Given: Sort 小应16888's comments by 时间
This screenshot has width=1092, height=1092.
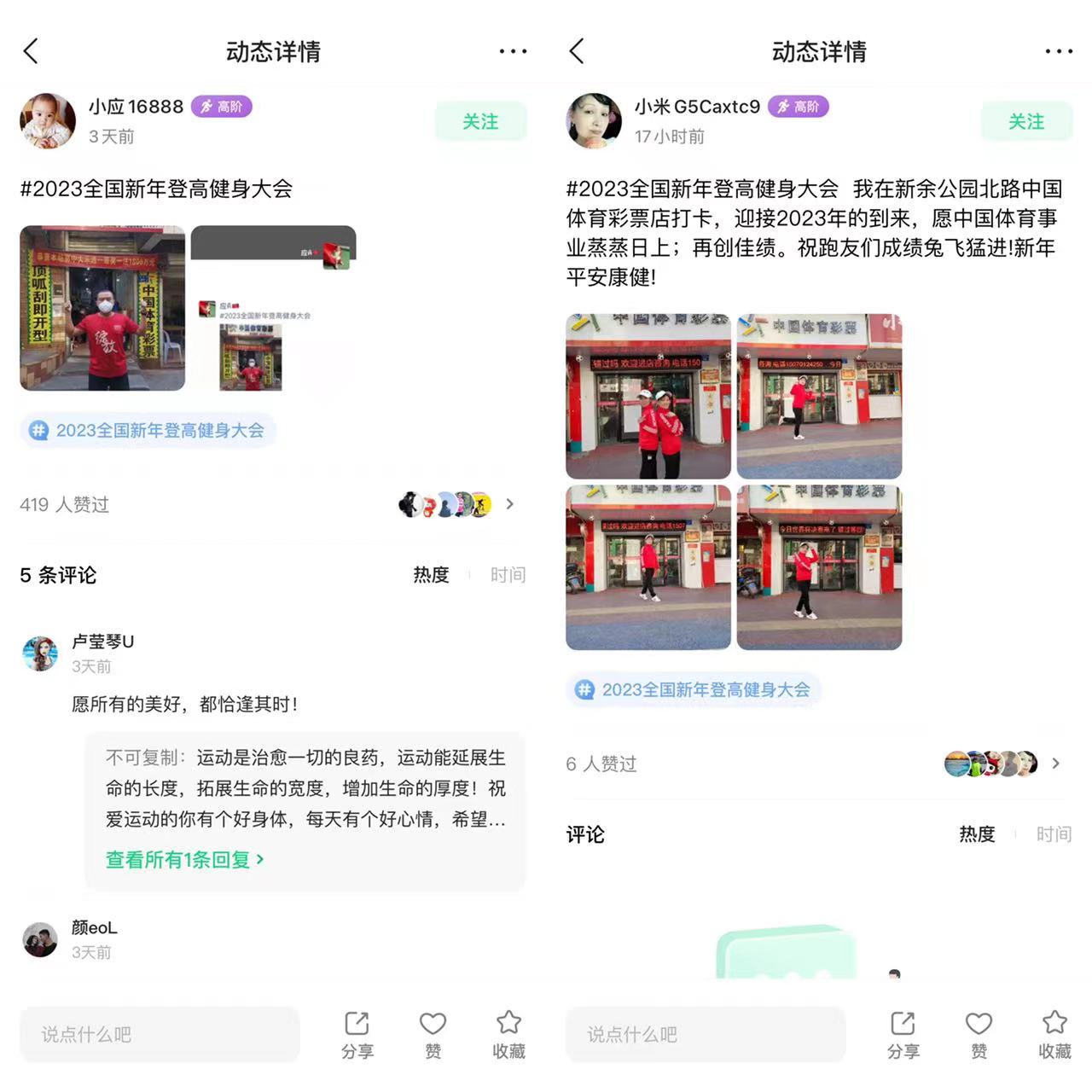Looking at the screenshot, I should point(508,575).
